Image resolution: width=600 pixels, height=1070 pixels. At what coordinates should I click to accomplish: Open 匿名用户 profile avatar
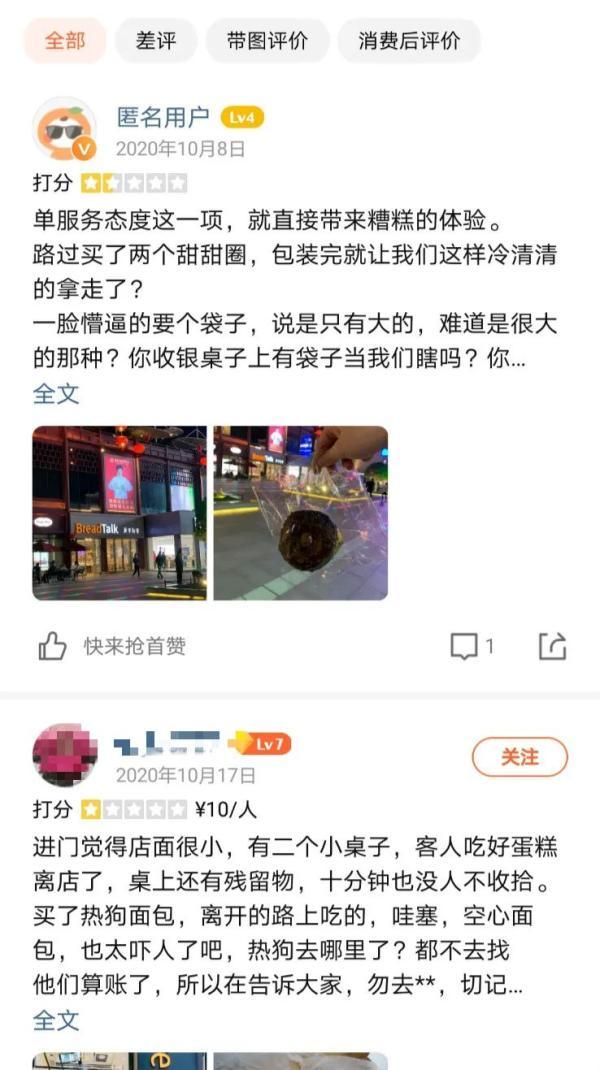pyautogui.click(x=65, y=130)
